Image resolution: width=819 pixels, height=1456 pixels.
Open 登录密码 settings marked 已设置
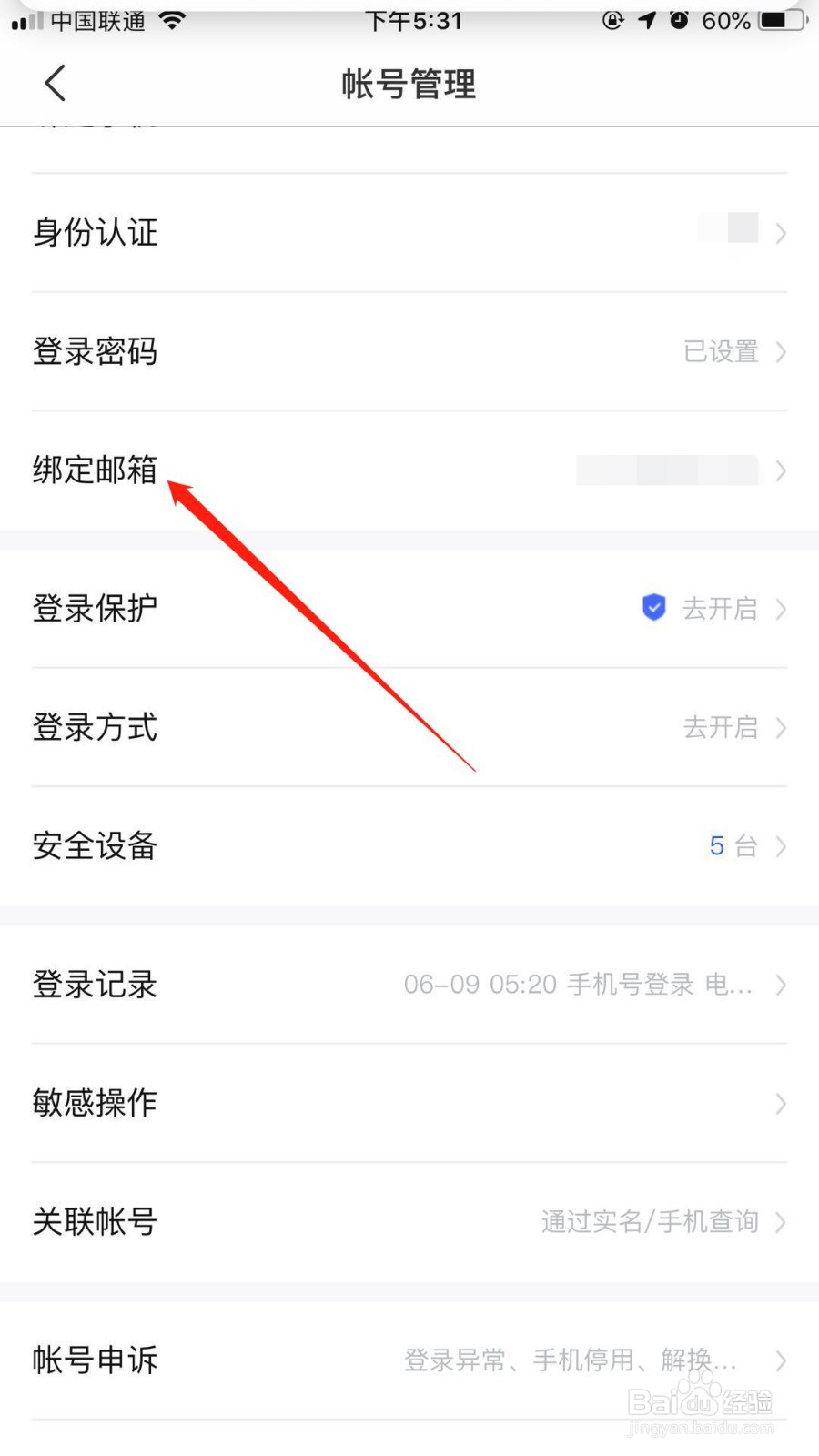click(409, 351)
